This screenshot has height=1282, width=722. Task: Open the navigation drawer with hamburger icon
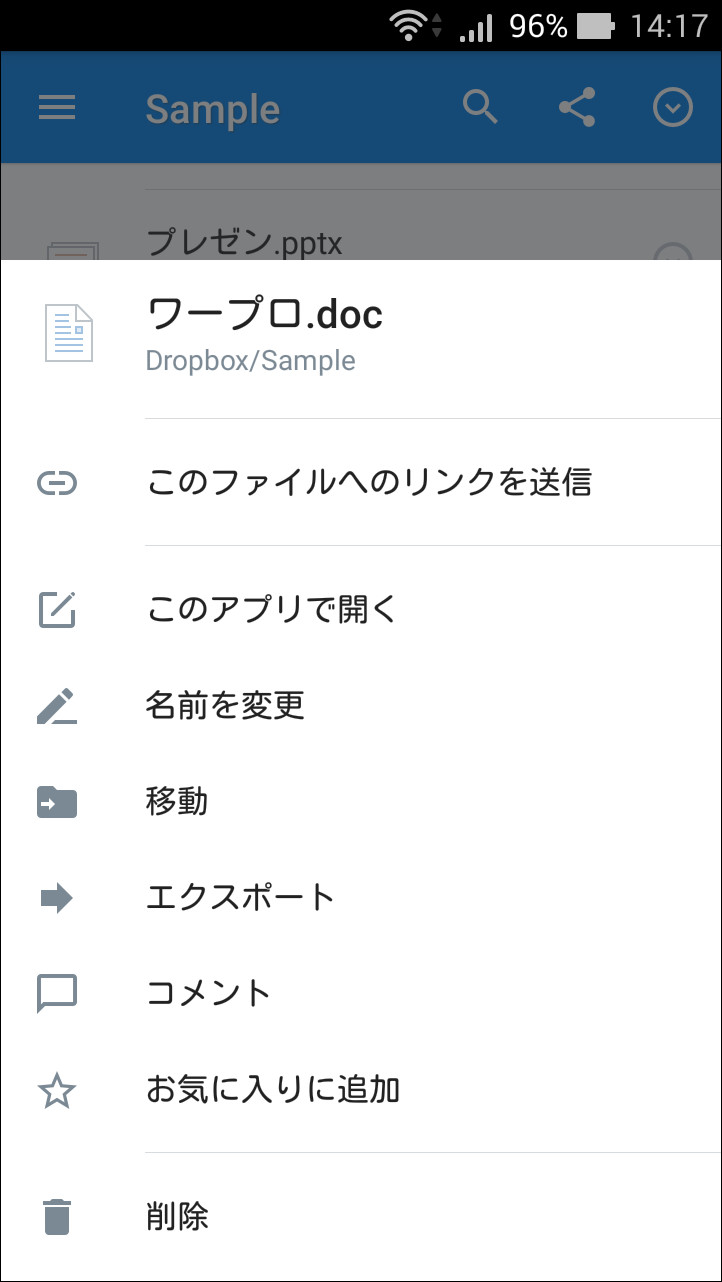click(57, 107)
